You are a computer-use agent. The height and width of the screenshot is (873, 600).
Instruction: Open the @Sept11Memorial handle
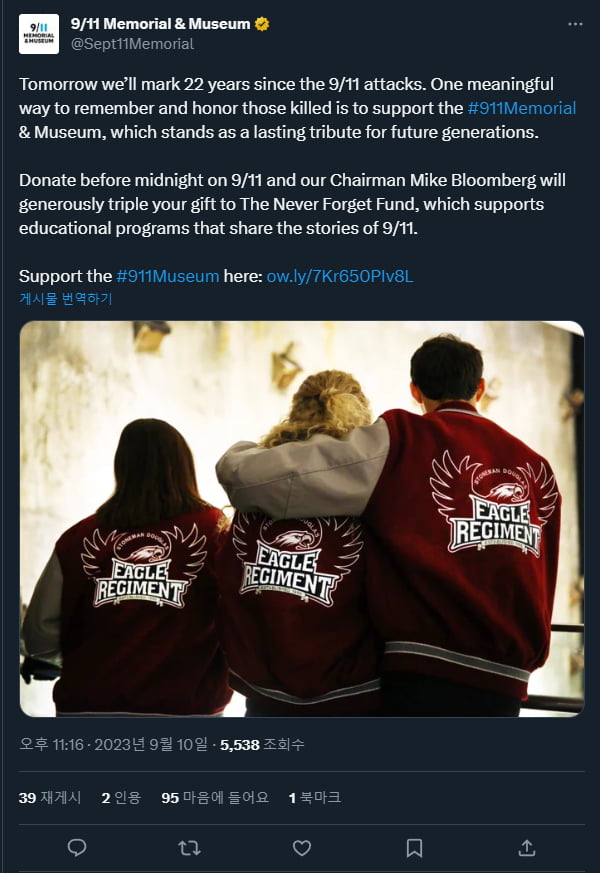coord(131,44)
